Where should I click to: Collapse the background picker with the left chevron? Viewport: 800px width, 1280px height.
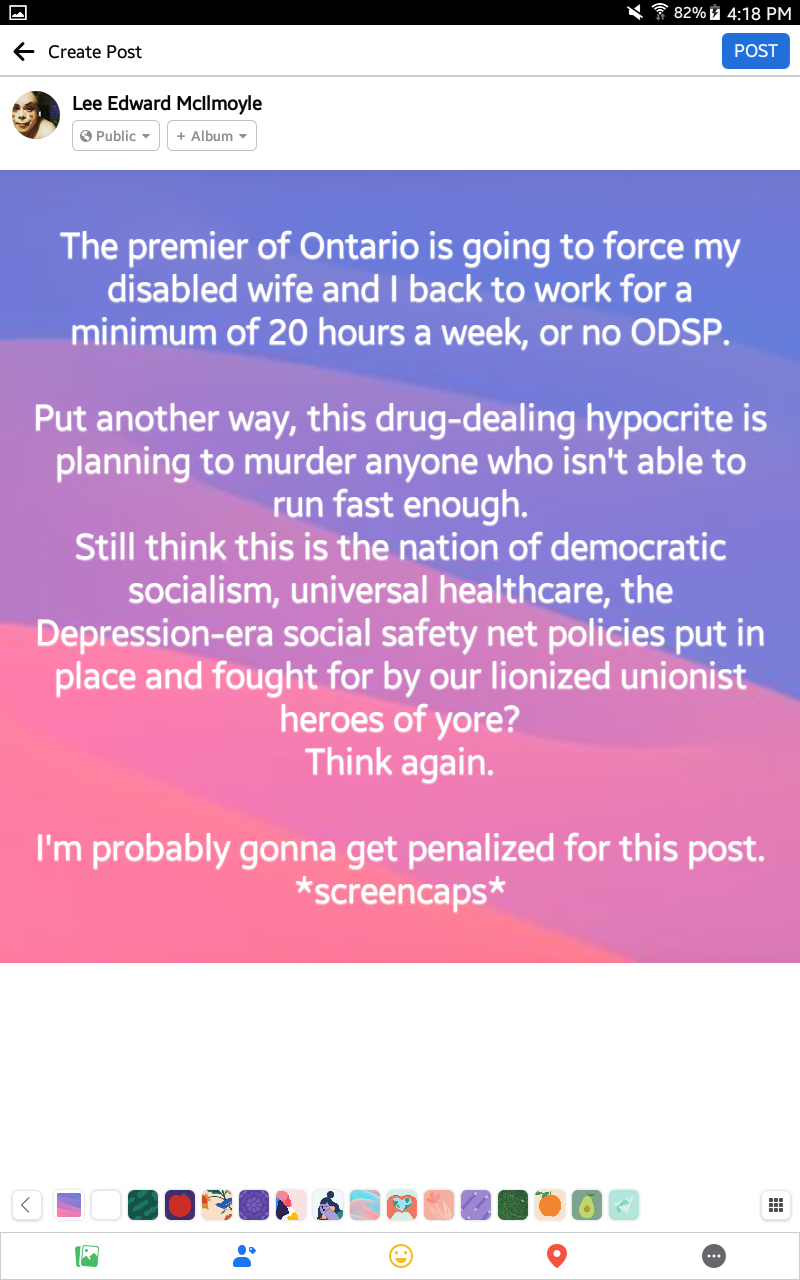(26, 1205)
